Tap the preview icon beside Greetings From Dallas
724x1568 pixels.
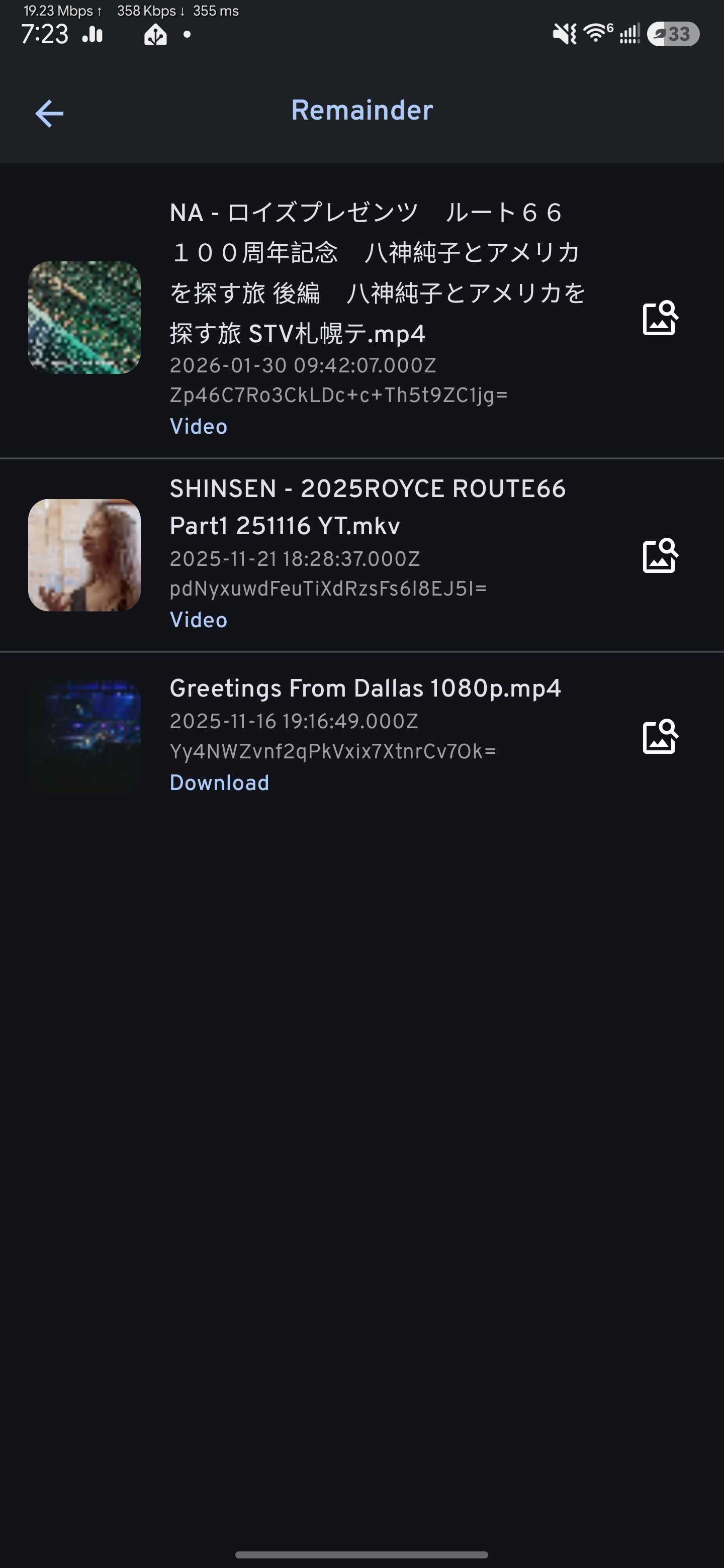660,737
